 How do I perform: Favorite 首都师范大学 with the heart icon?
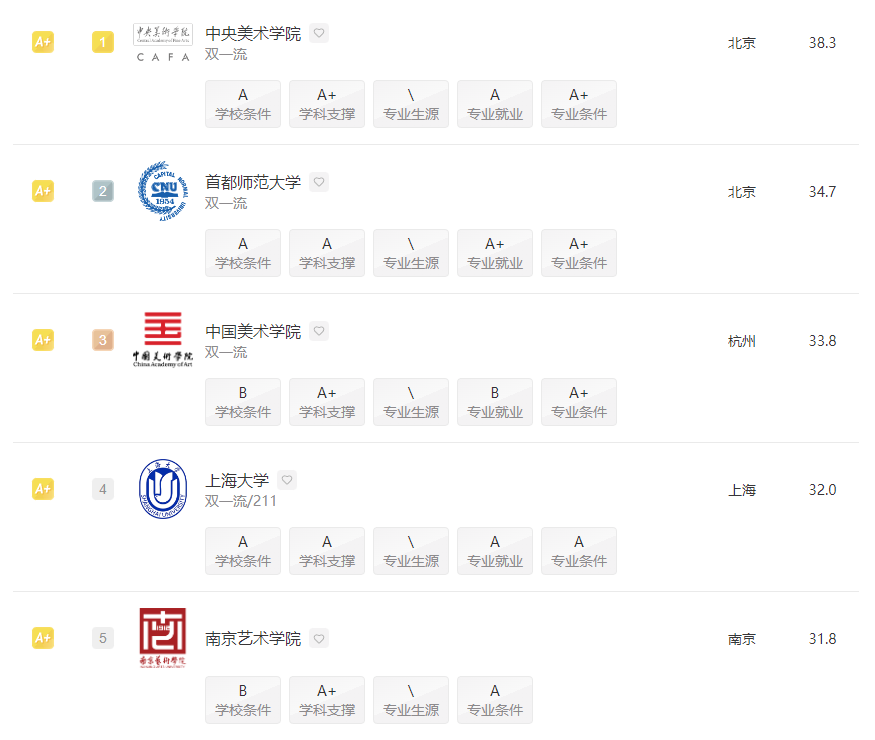point(319,182)
